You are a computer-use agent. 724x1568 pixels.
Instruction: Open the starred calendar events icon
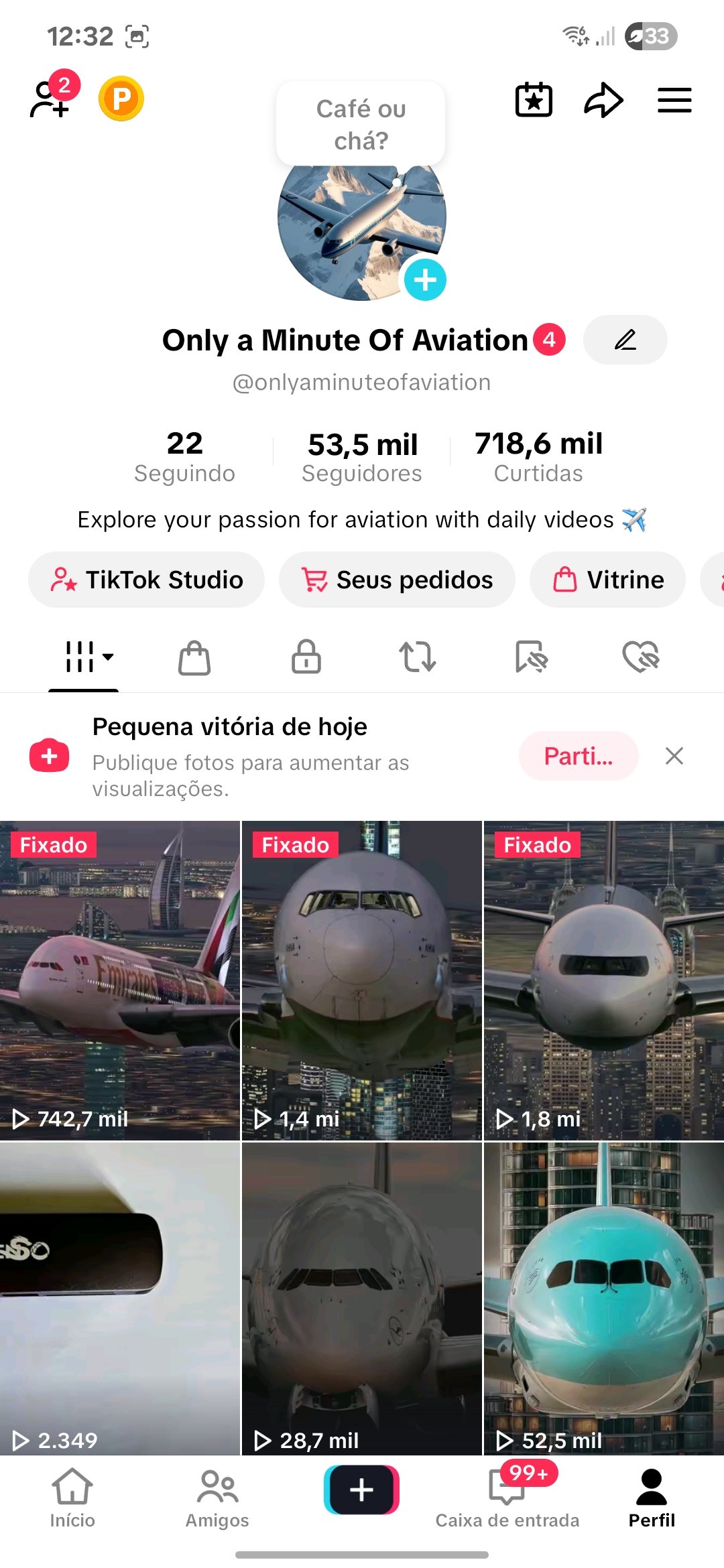(534, 100)
